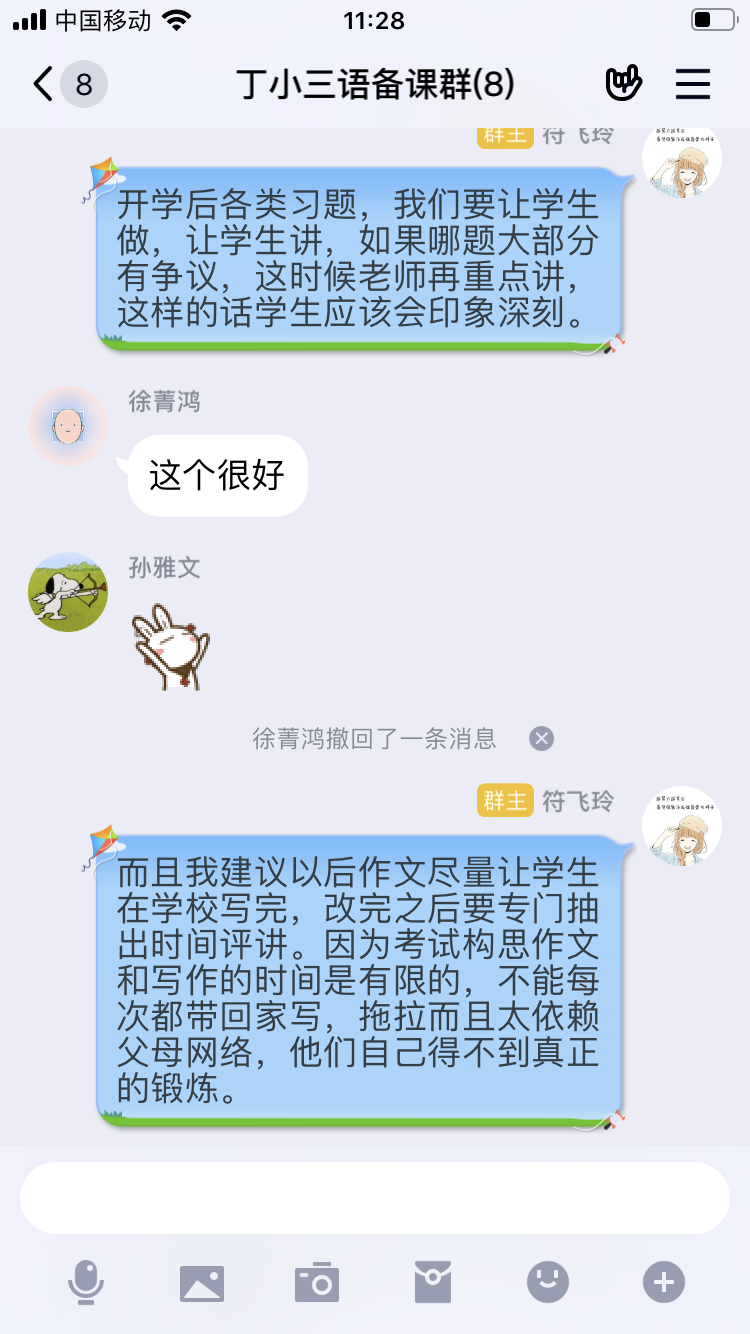Open the group menu icon
750x1334 pixels.
point(693,84)
